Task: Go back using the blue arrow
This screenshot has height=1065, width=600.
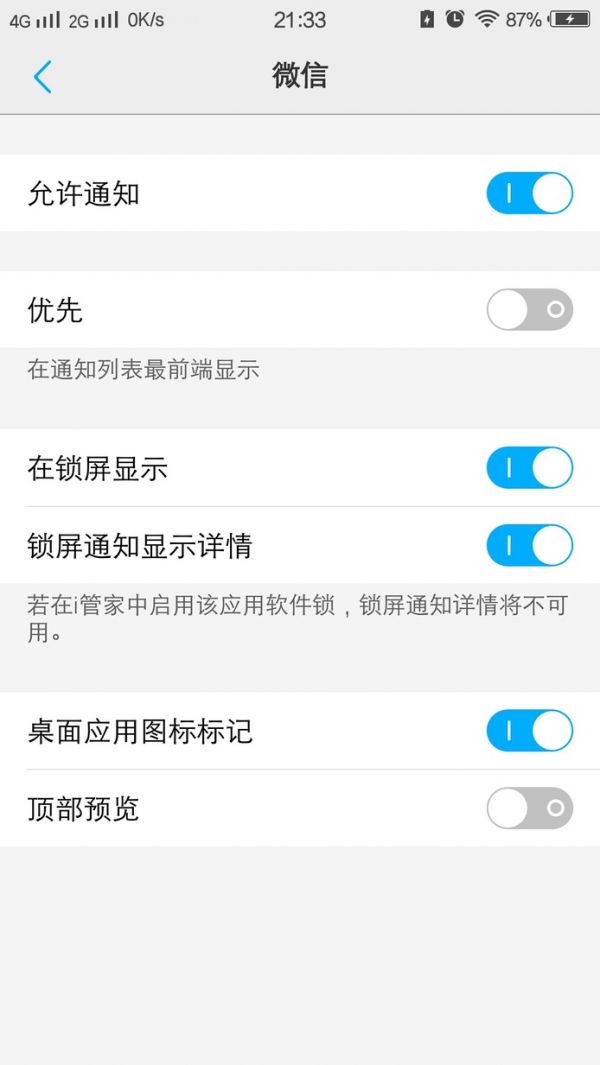Action: click(42, 76)
